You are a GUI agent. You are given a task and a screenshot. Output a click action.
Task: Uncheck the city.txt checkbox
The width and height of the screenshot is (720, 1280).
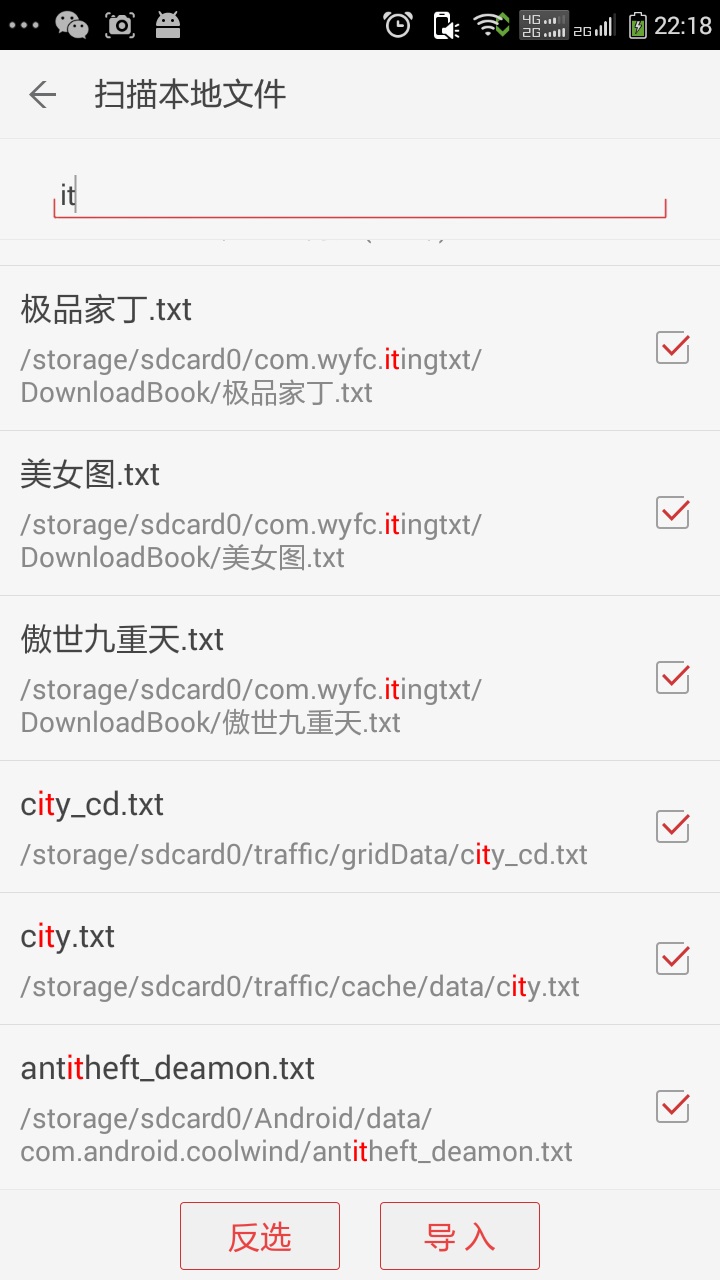672,958
